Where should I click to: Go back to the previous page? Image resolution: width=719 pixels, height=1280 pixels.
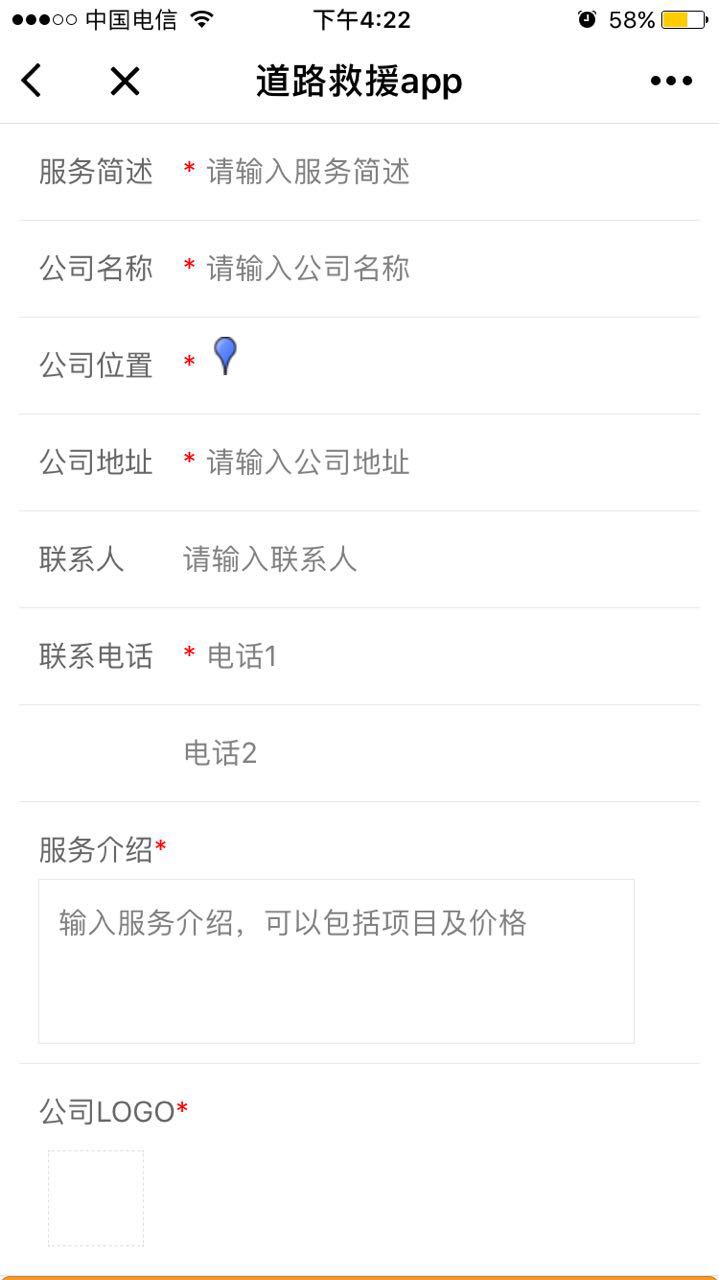pyautogui.click(x=32, y=81)
